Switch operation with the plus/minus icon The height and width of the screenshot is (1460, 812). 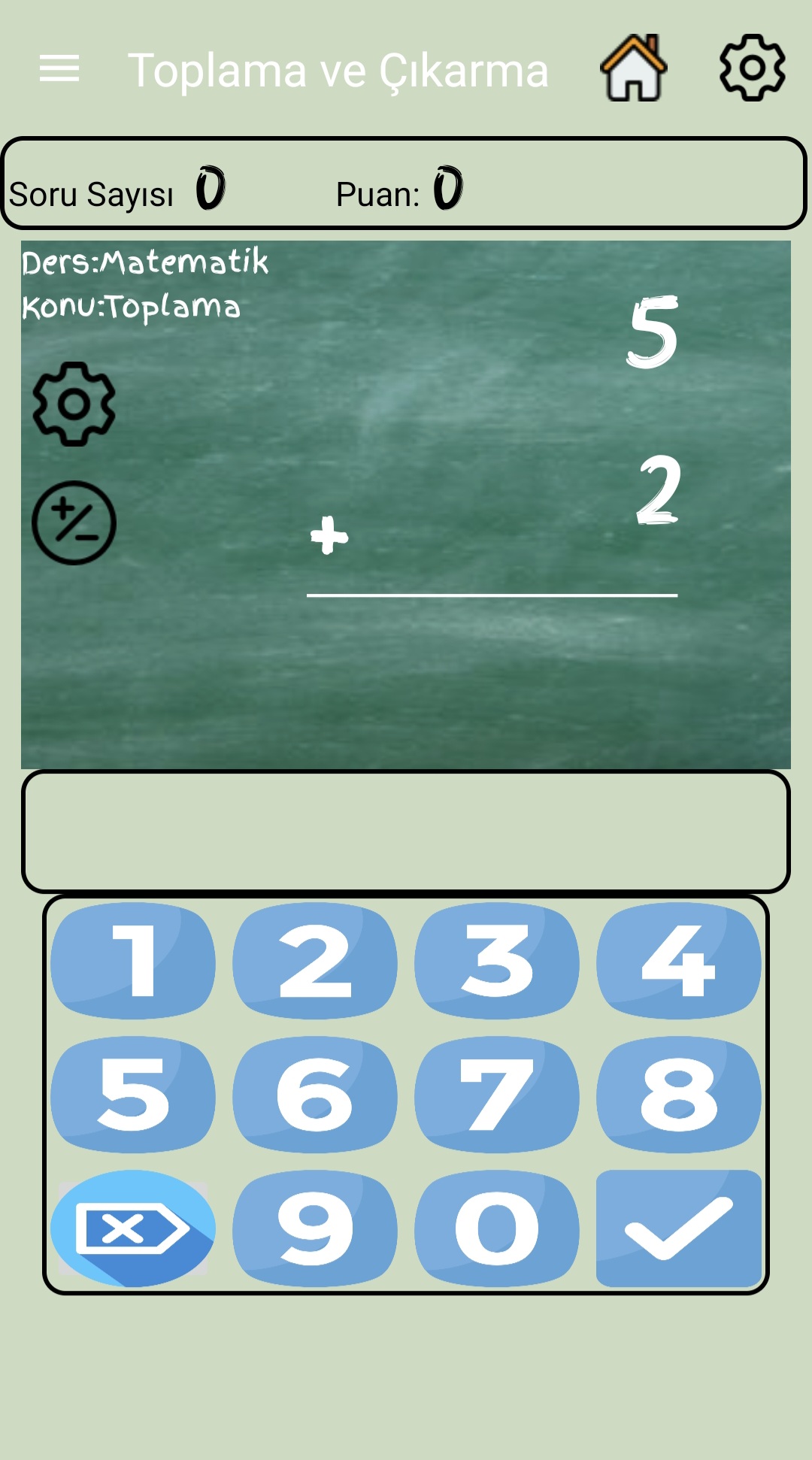[74, 523]
